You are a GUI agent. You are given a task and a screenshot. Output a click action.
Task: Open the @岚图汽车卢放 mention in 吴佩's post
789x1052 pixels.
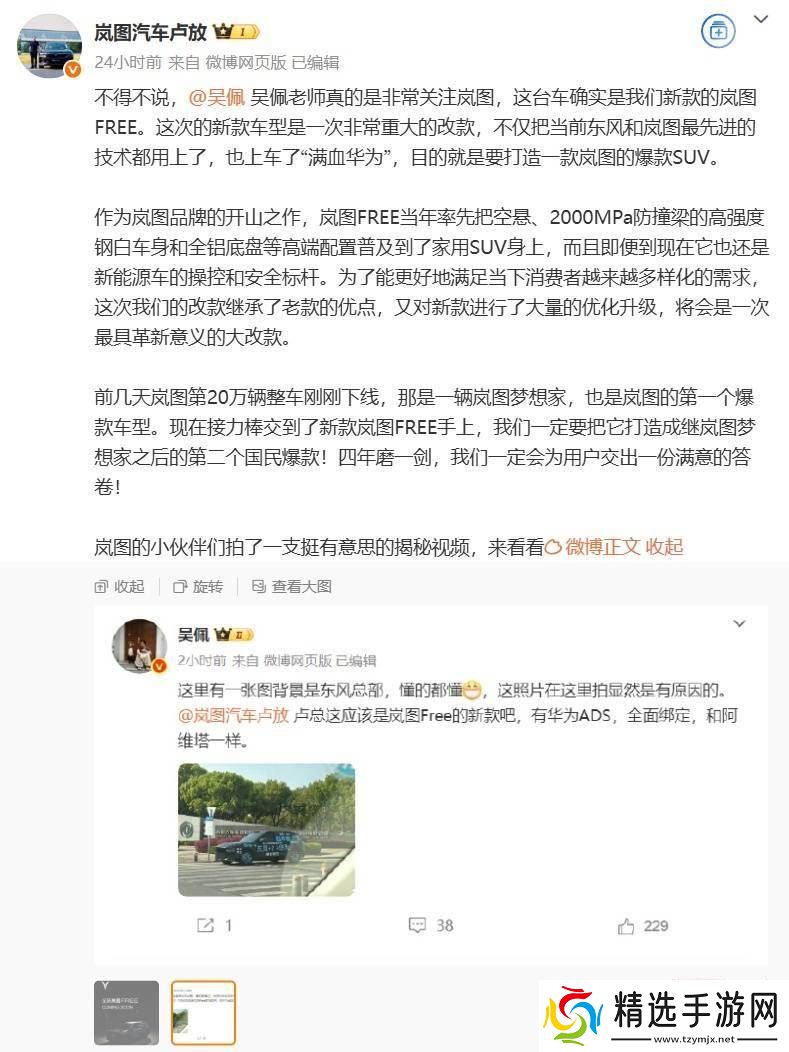pos(233,716)
